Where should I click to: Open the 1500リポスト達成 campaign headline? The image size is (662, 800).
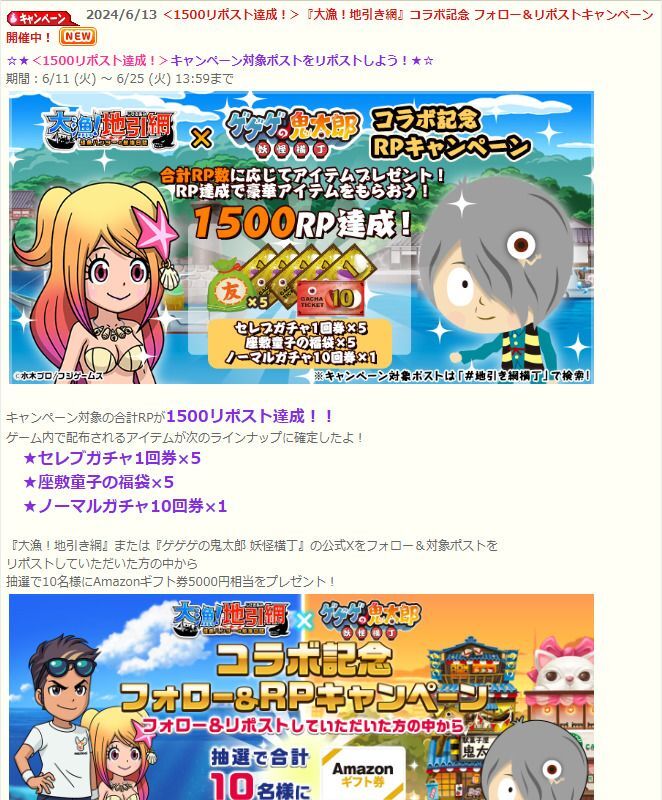pyautogui.click(x=400, y=17)
